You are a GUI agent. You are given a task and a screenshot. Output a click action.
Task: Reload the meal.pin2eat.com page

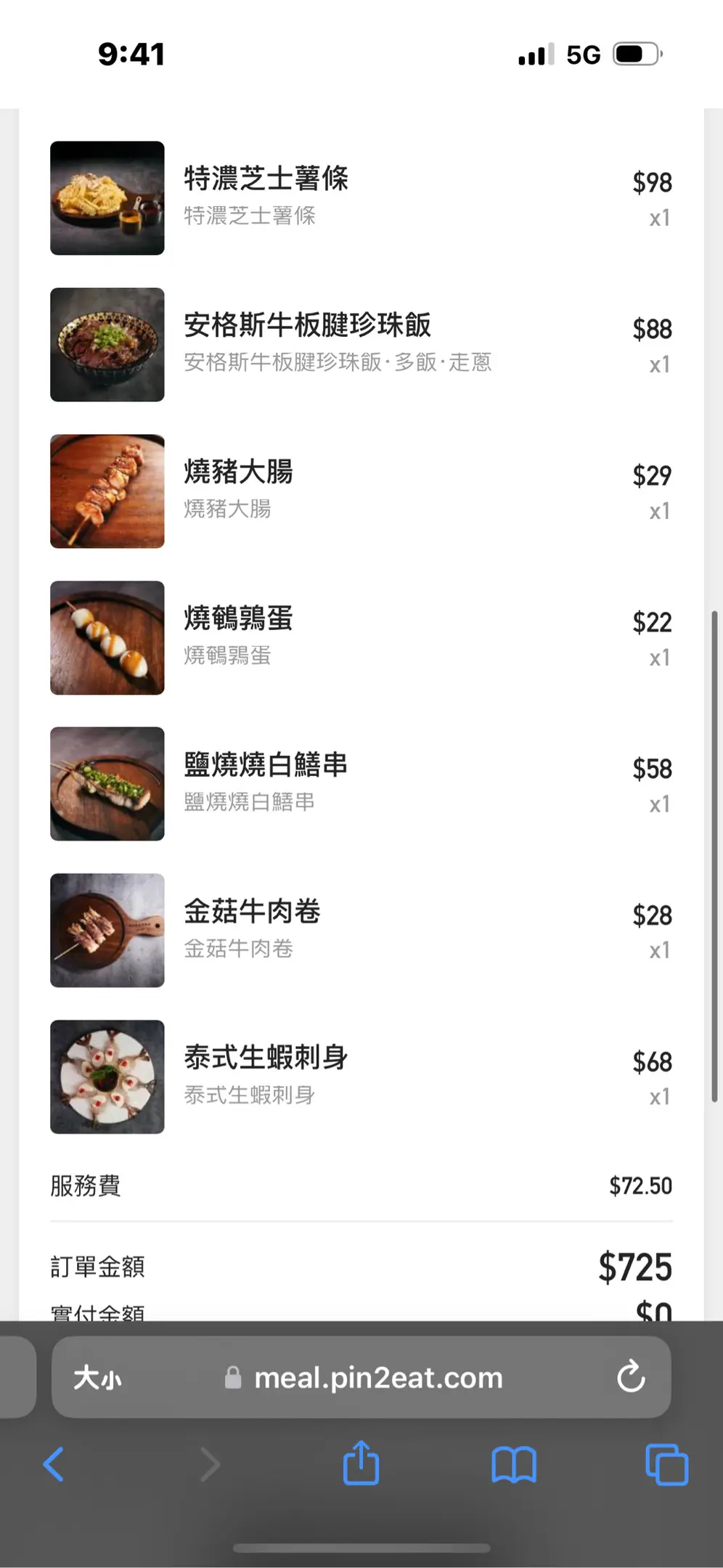(x=631, y=1376)
